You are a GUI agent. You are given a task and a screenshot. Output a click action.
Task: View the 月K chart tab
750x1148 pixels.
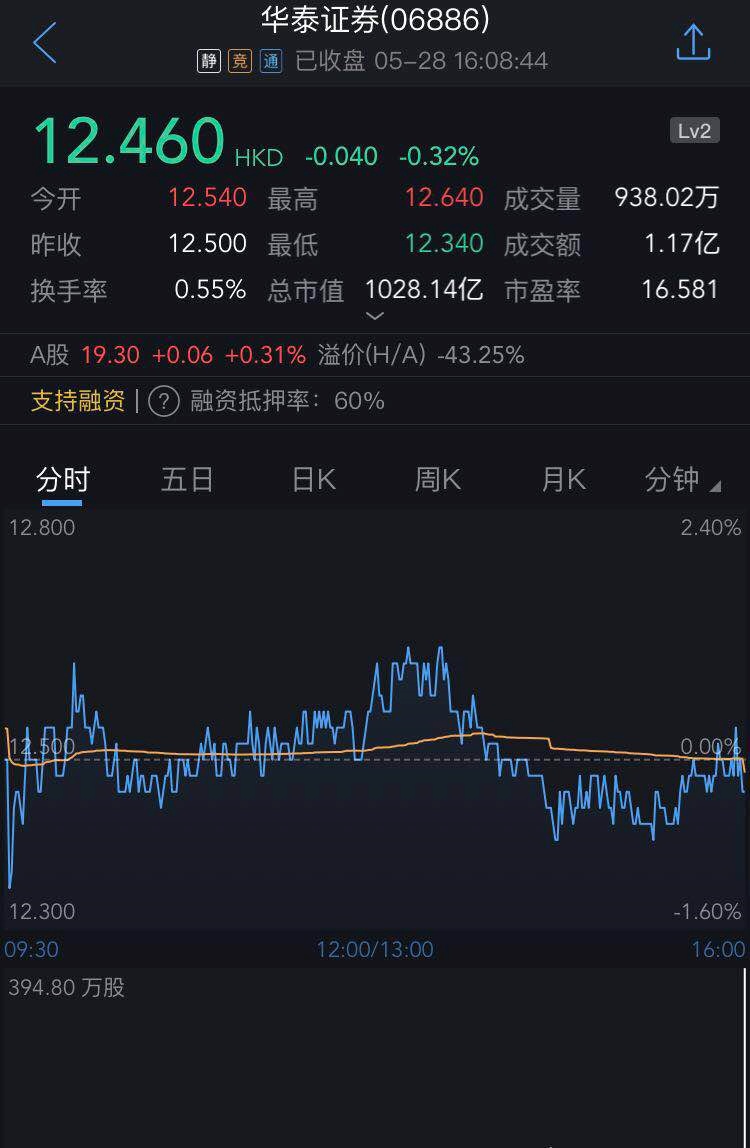click(x=563, y=480)
